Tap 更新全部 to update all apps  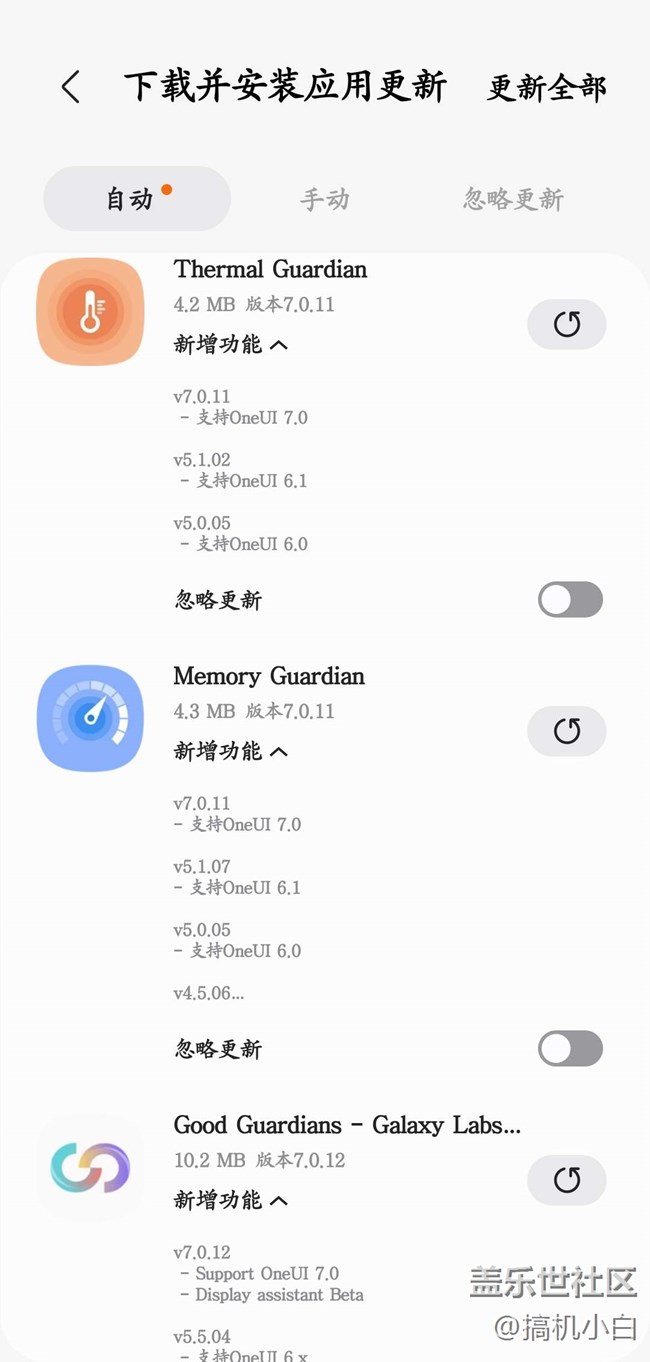(546, 88)
